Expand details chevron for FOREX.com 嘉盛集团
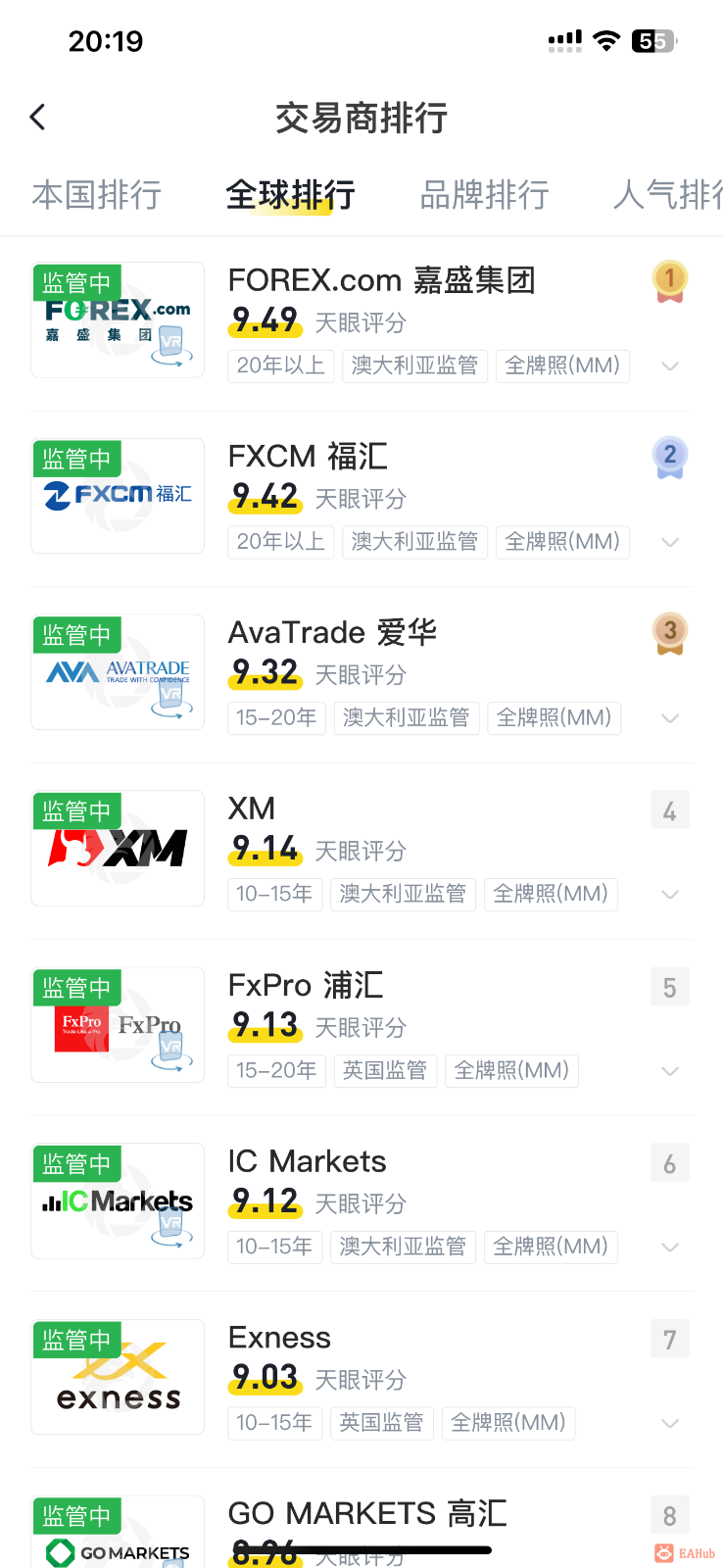 point(670,367)
